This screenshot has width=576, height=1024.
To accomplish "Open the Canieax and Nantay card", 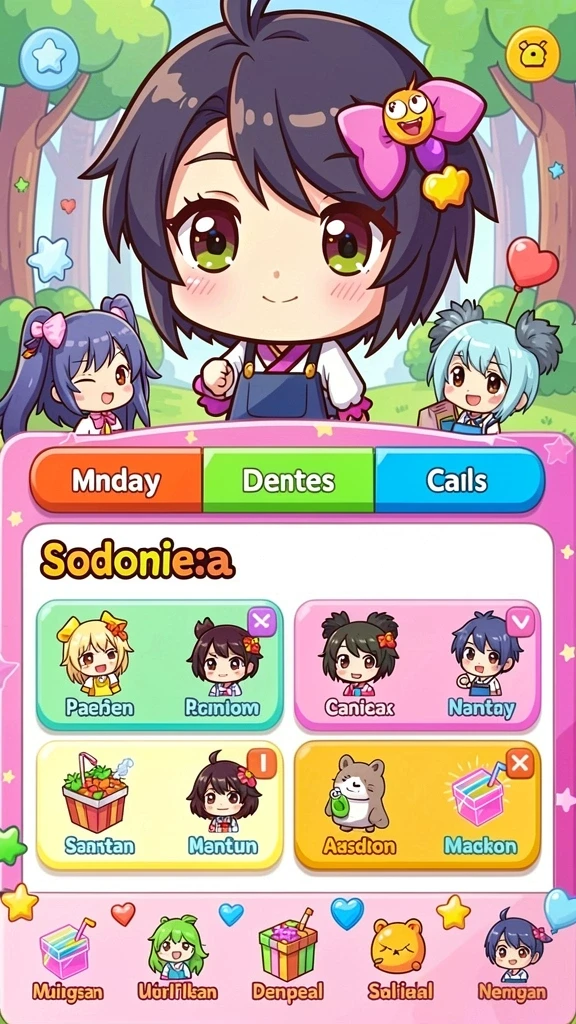I will (x=417, y=665).
